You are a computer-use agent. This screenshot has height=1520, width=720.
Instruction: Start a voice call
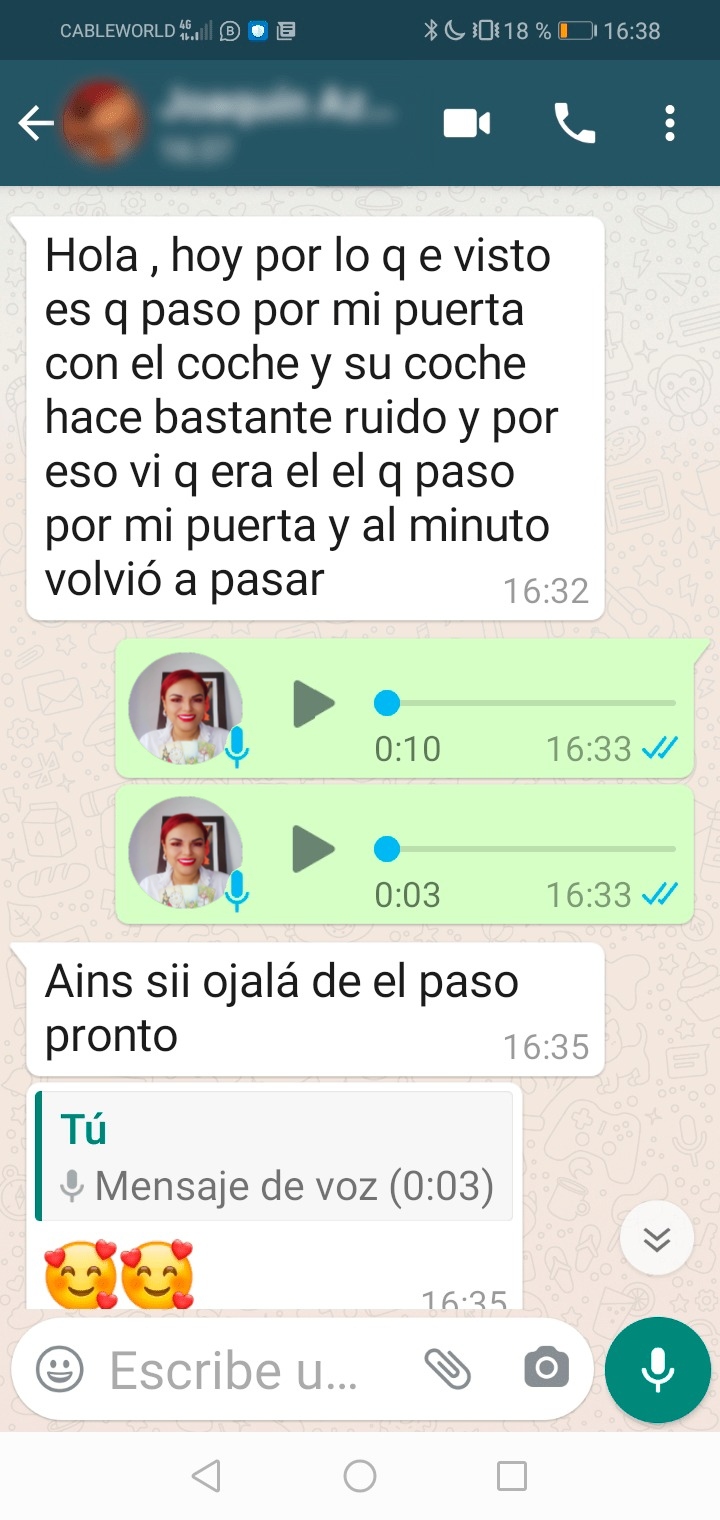coord(575,124)
